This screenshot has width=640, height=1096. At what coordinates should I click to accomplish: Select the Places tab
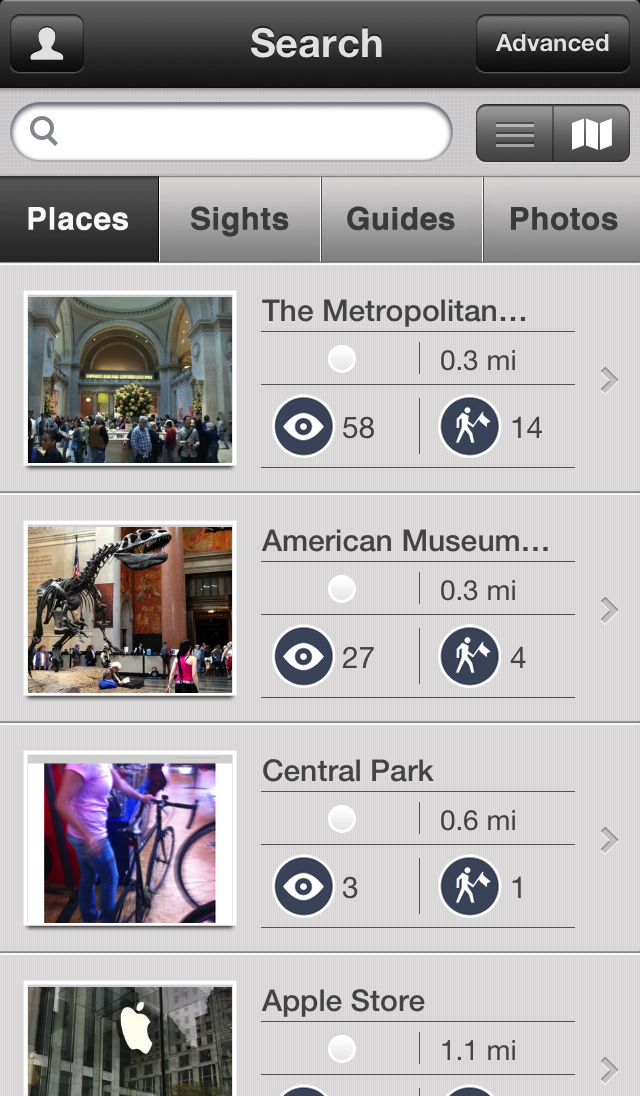[79, 220]
